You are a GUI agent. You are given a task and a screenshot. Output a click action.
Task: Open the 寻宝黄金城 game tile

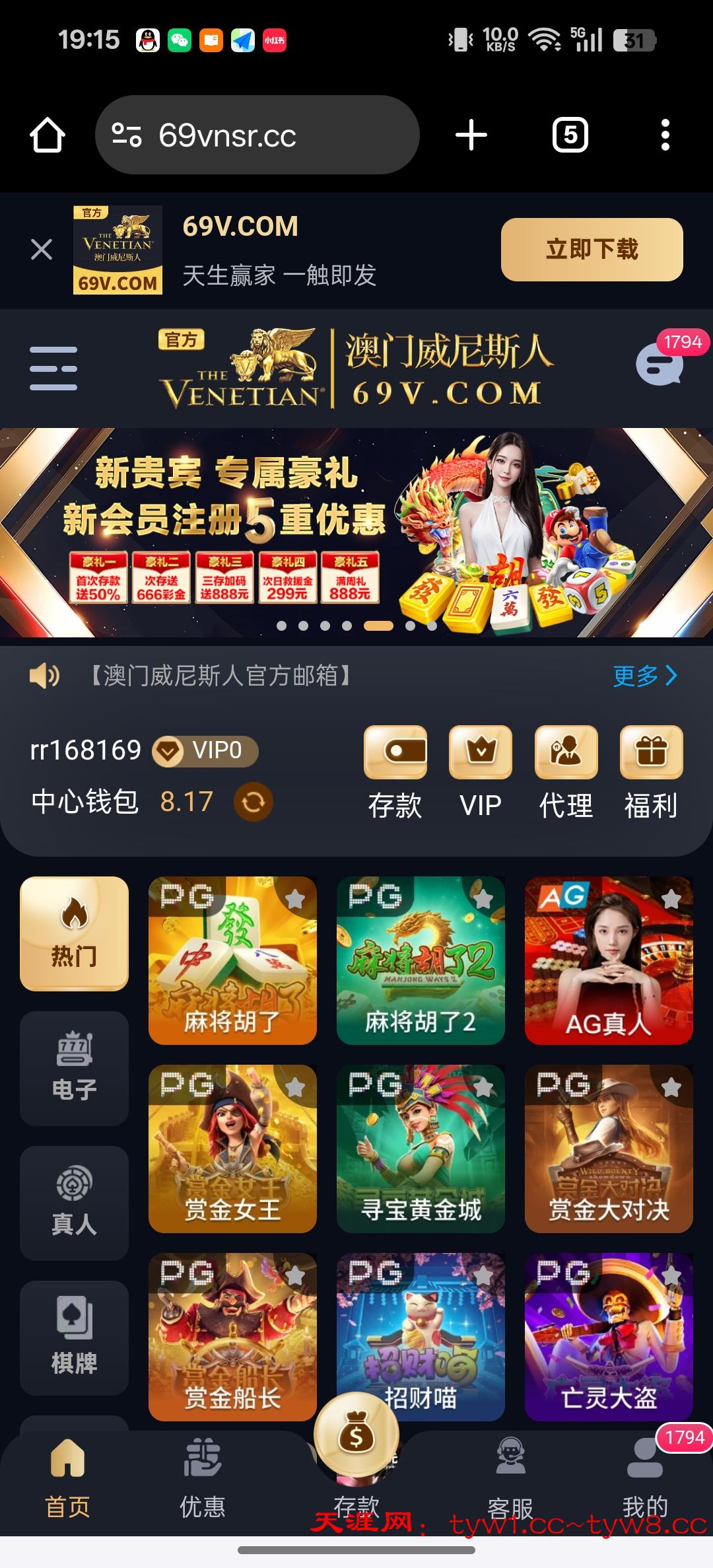pos(421,1149)
